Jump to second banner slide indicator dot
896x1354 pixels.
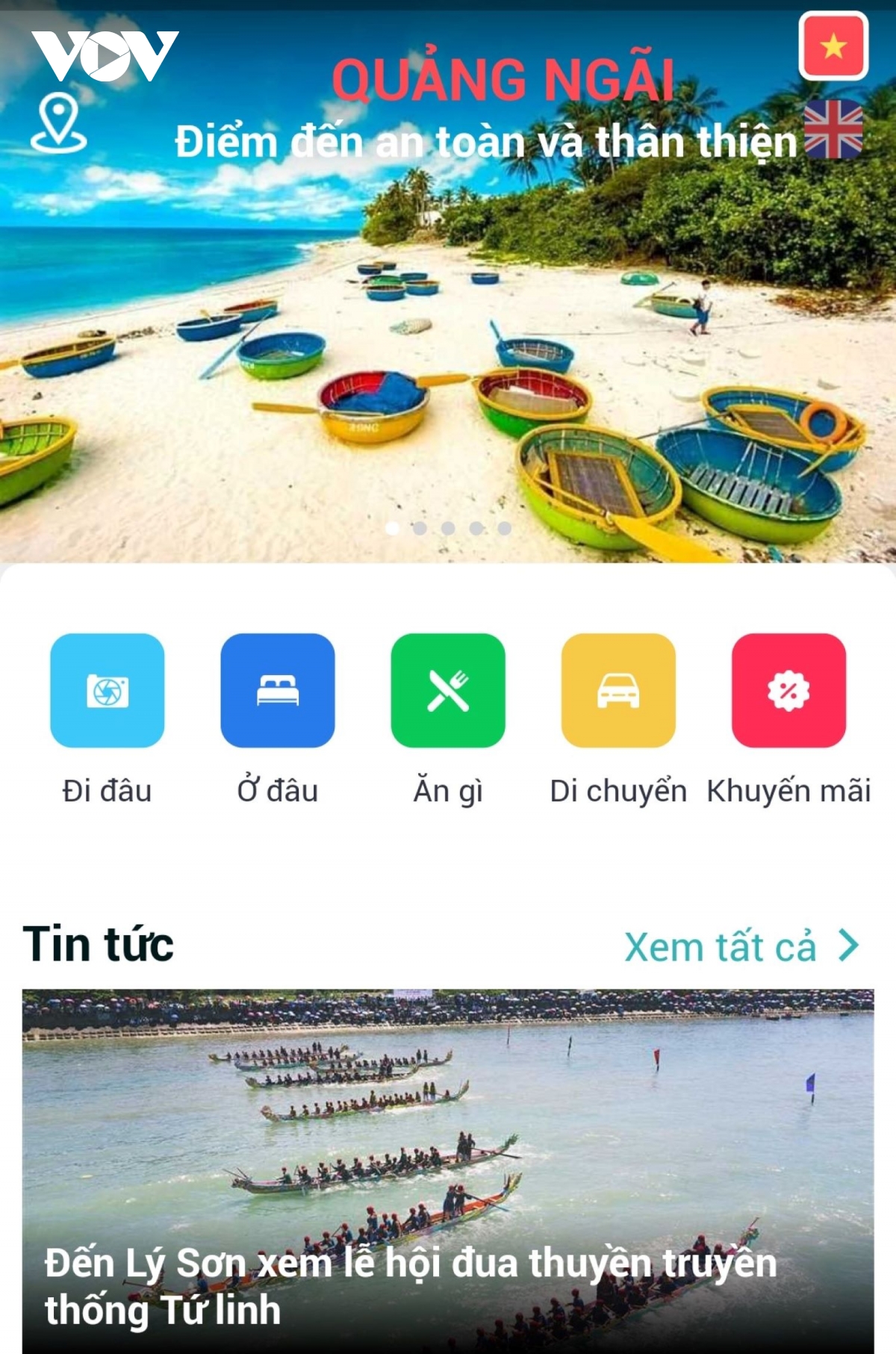click(x=420, y=529)
